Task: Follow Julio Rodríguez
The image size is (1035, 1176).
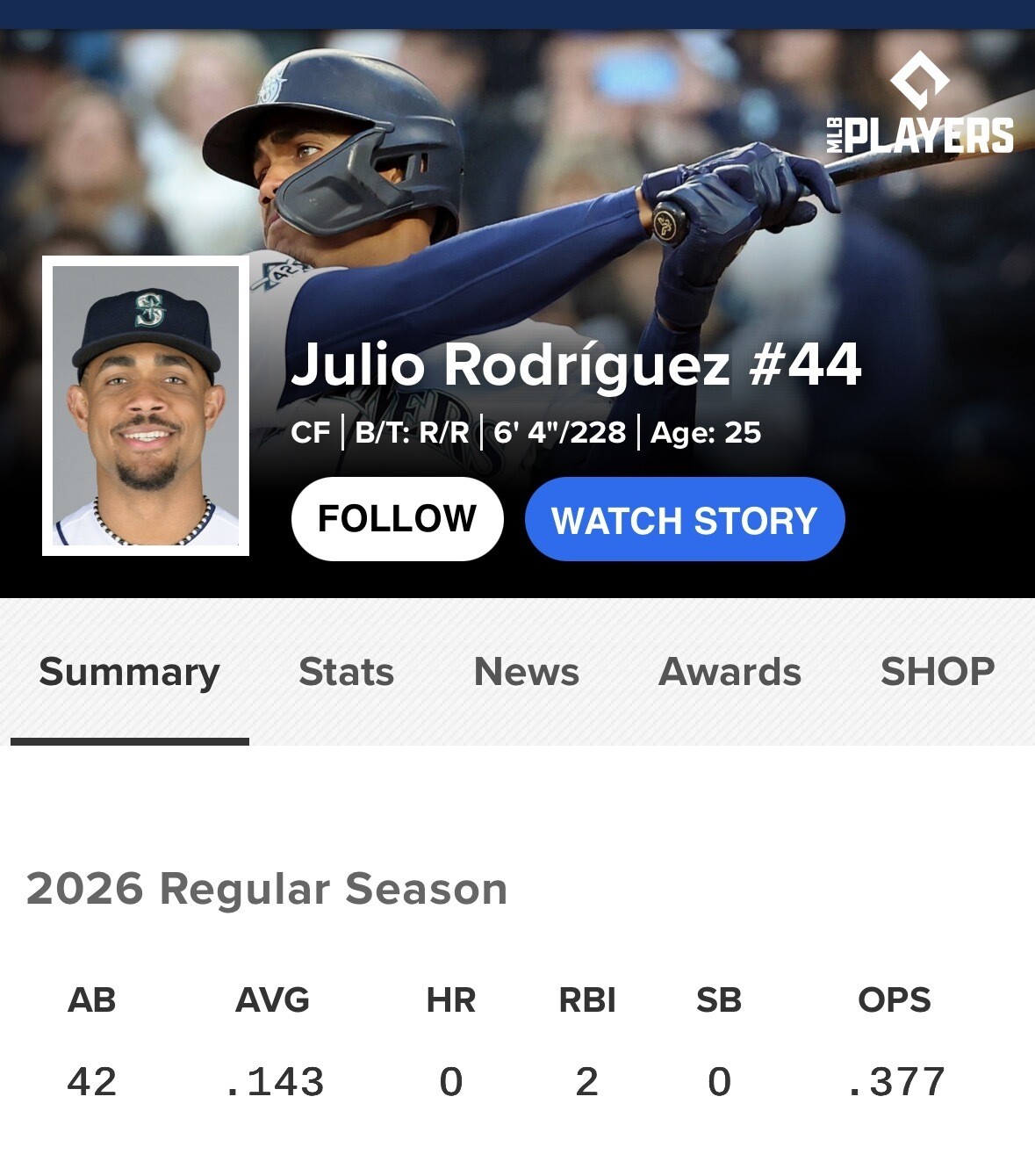Action: pyautogui.click(x=397, y=519)
